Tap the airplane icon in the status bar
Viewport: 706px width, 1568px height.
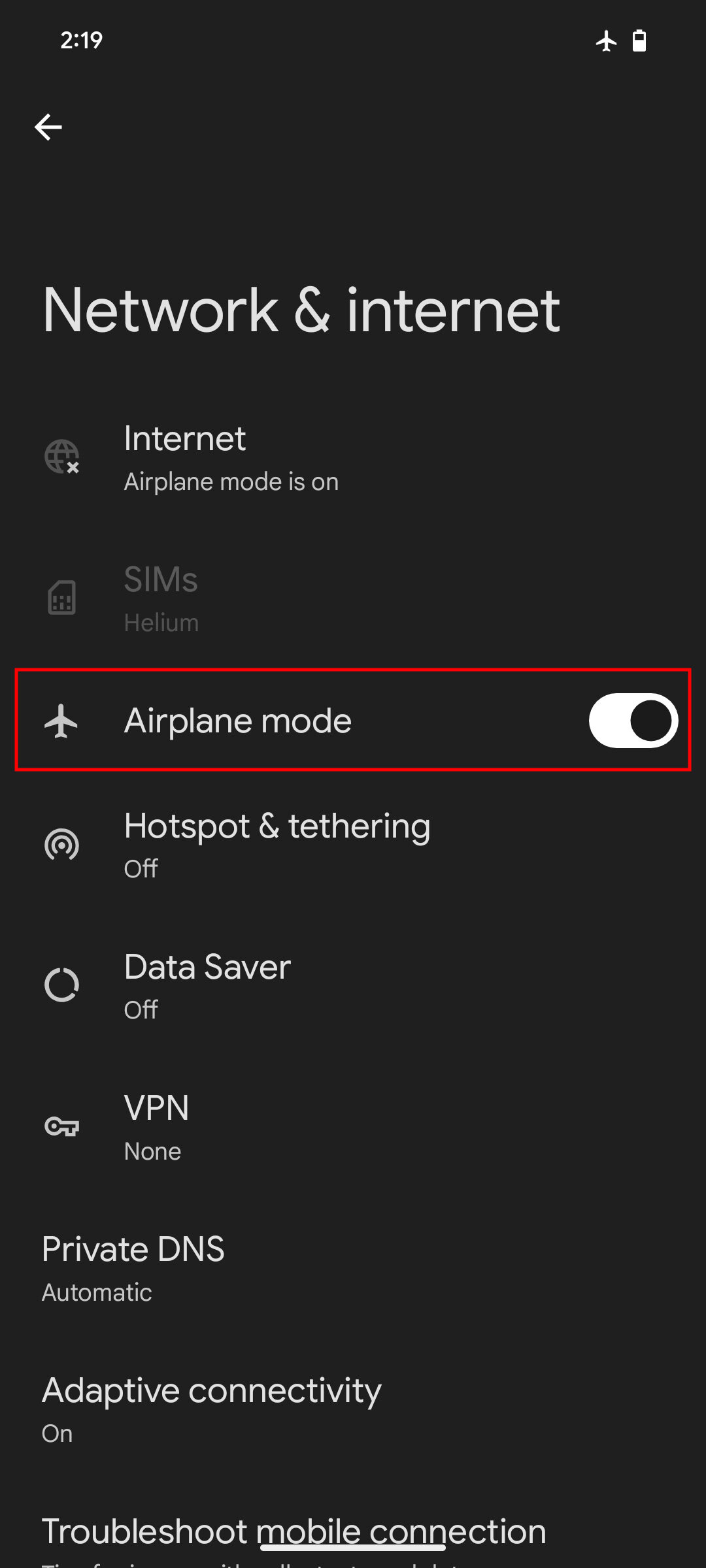(607, 41)
